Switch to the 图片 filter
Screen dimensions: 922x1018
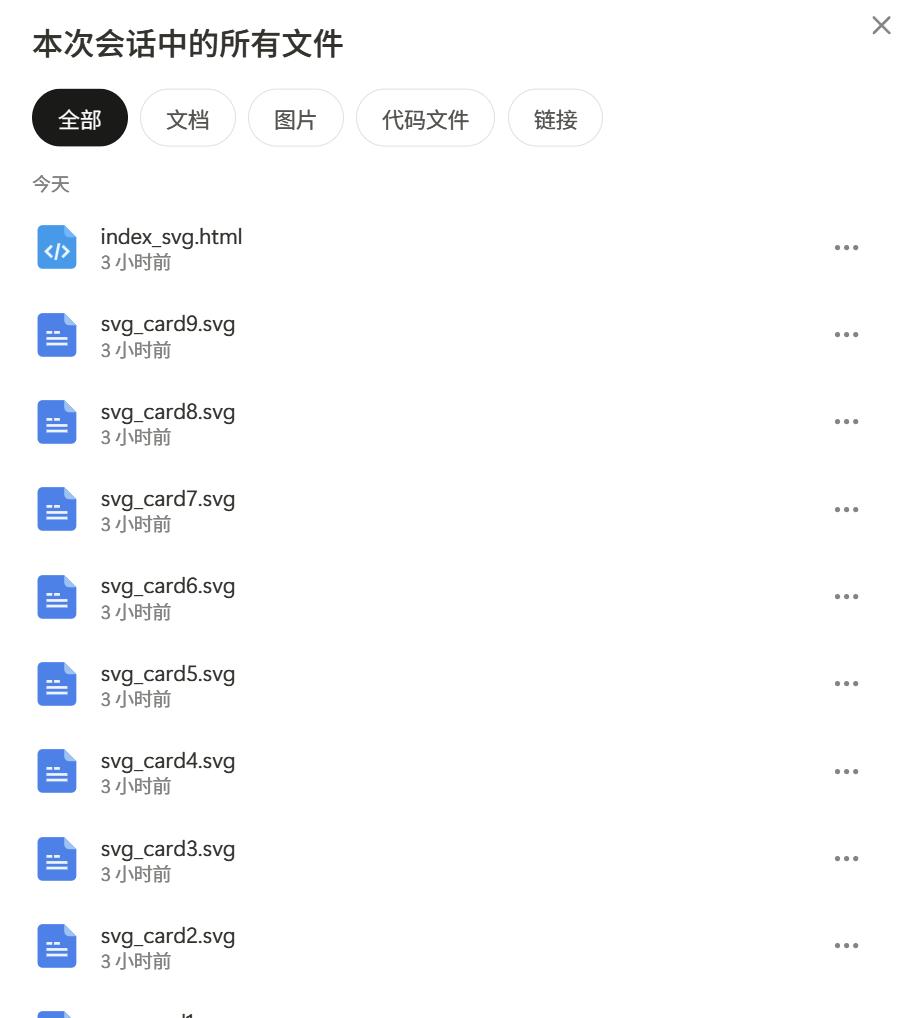pos(295,118)
